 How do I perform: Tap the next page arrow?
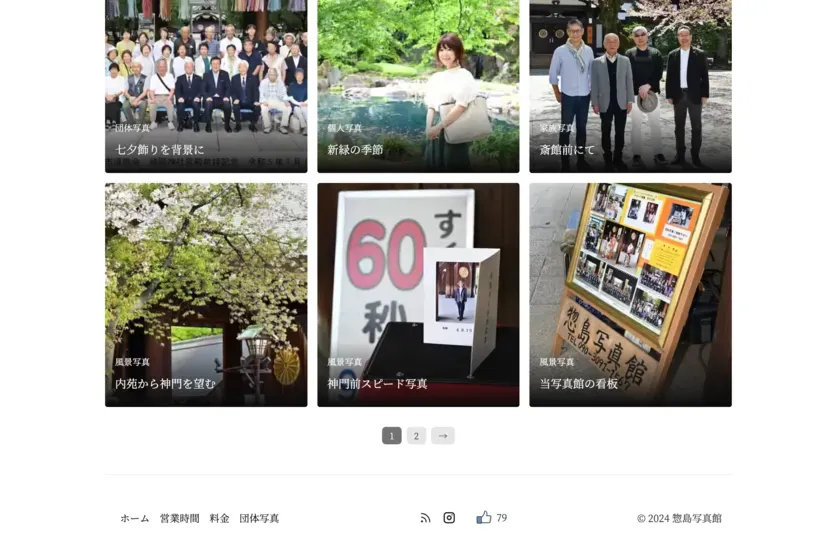pyautogui.click(x=442, y=436)
